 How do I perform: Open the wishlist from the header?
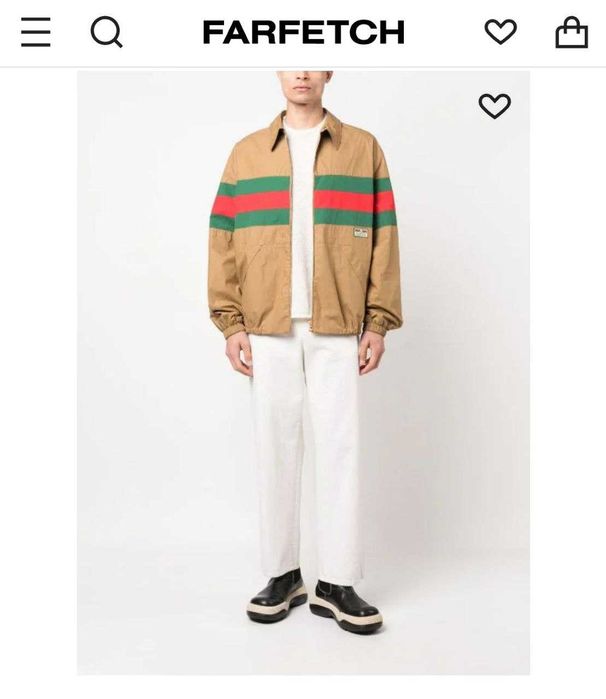click(500, 33)
